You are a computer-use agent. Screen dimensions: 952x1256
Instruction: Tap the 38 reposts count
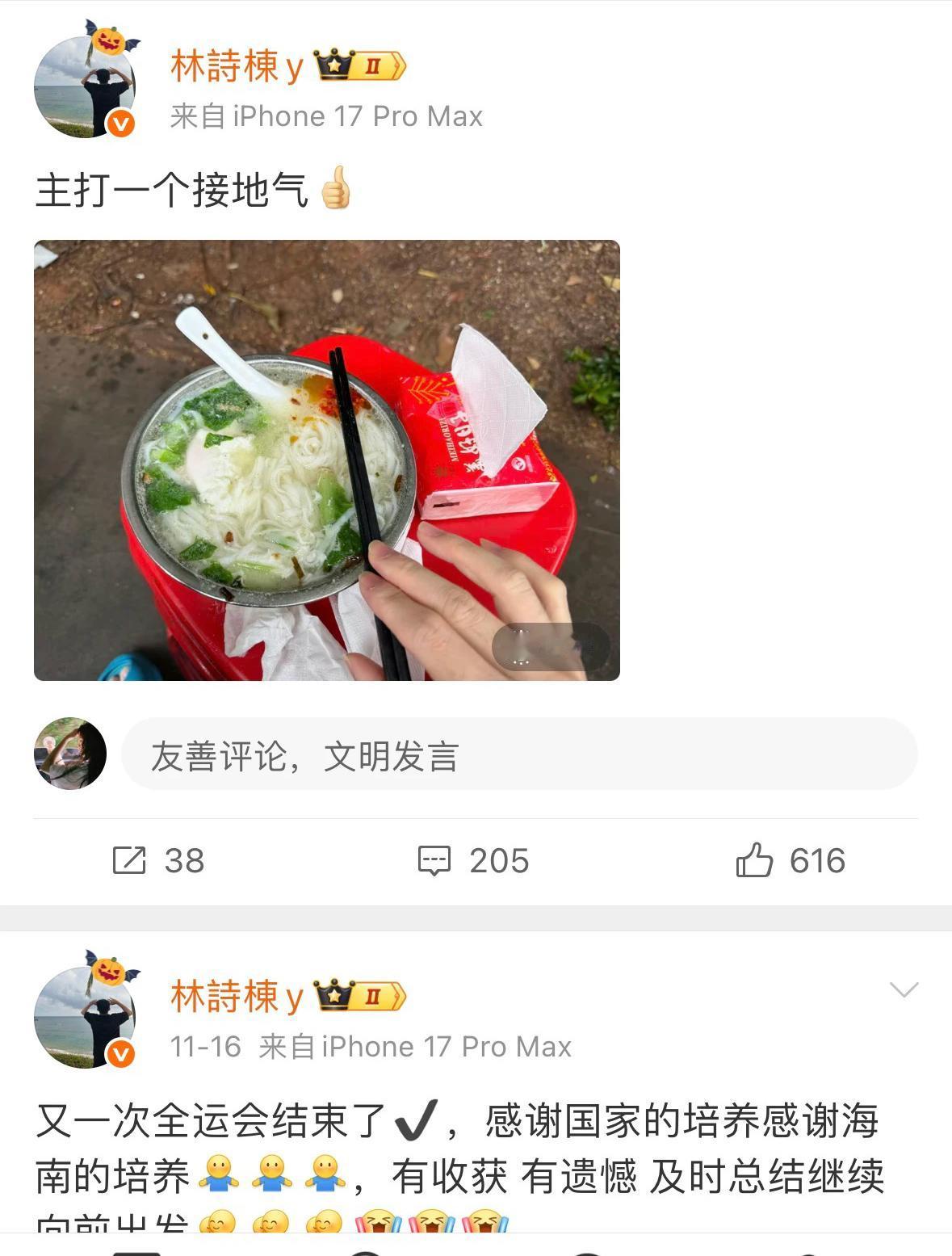pos(182,861)
